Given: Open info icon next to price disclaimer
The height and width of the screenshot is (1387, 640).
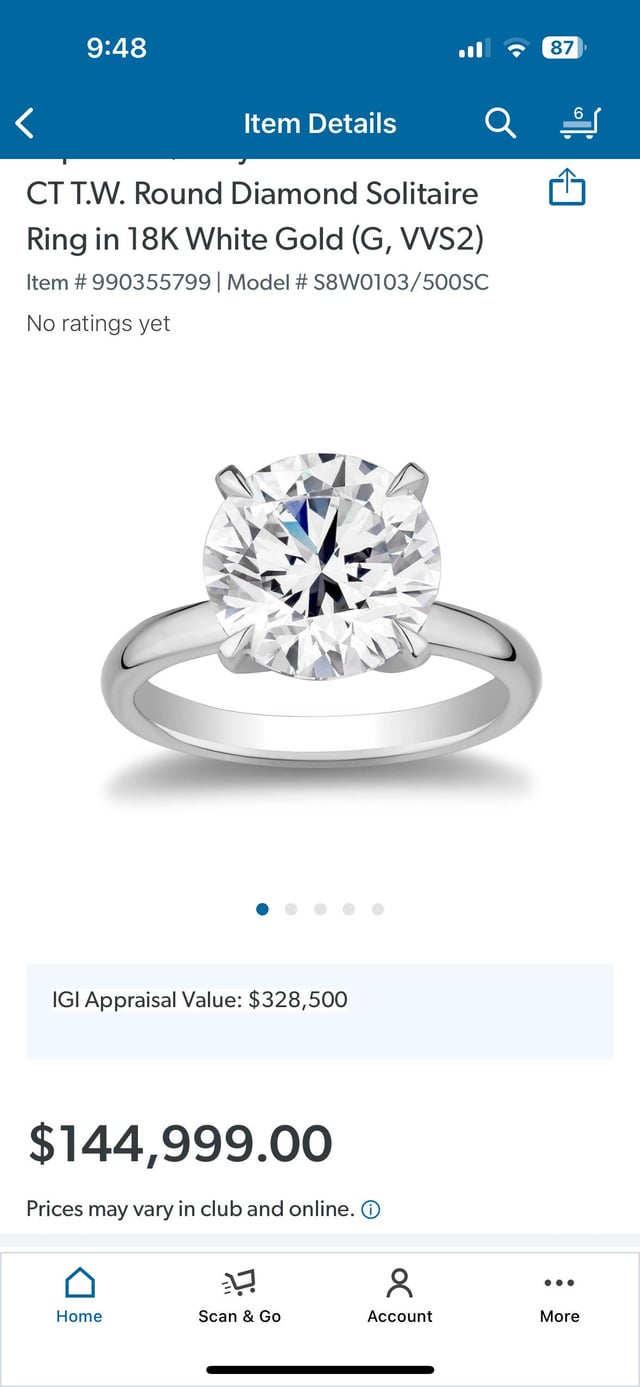Looking at the screenshot, I should 370,1210.
